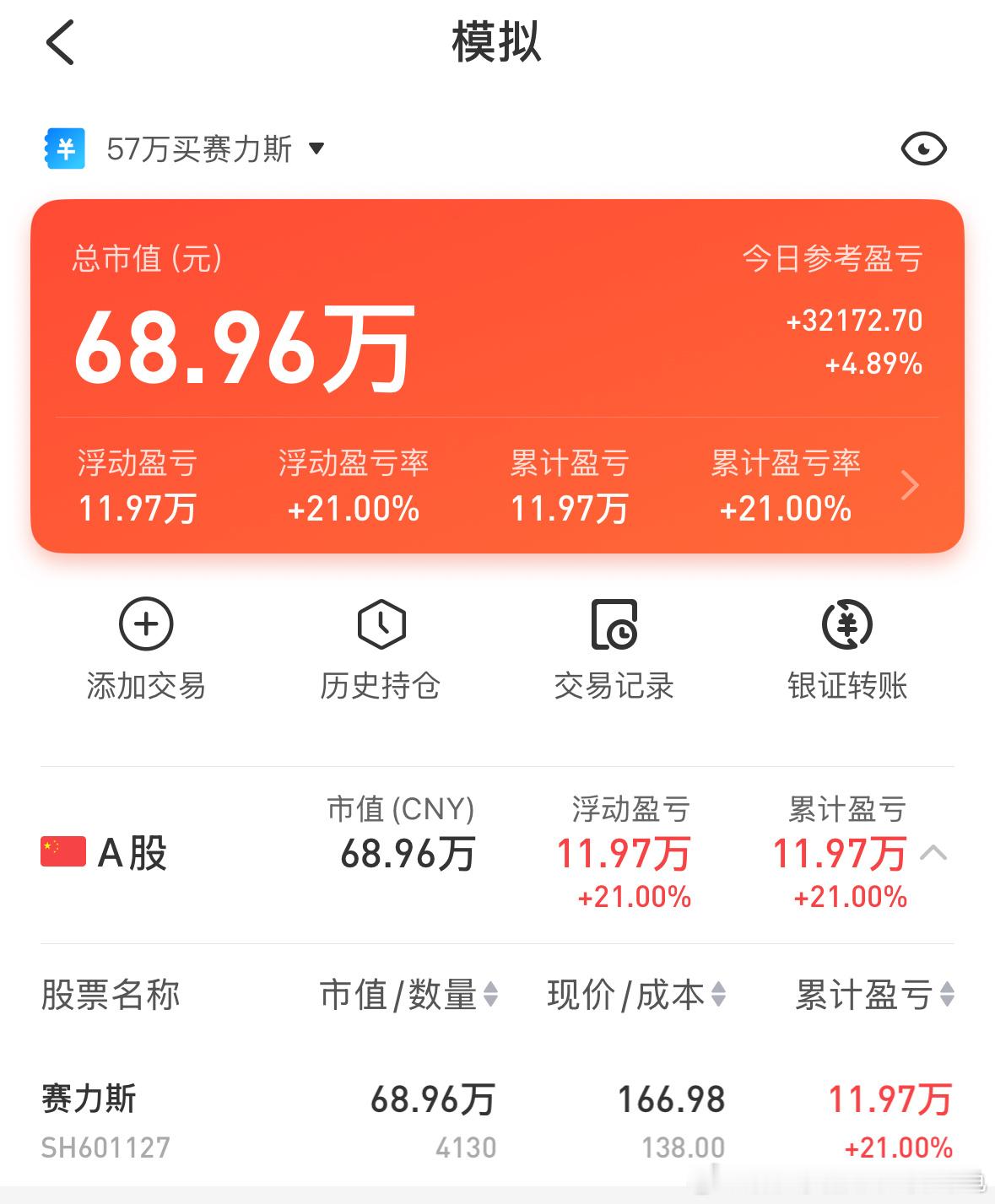This screenshot has width=995, height=1204.
Task: Open the 赛力斯 SH601127 holding row
Action: coord(497,1120)
